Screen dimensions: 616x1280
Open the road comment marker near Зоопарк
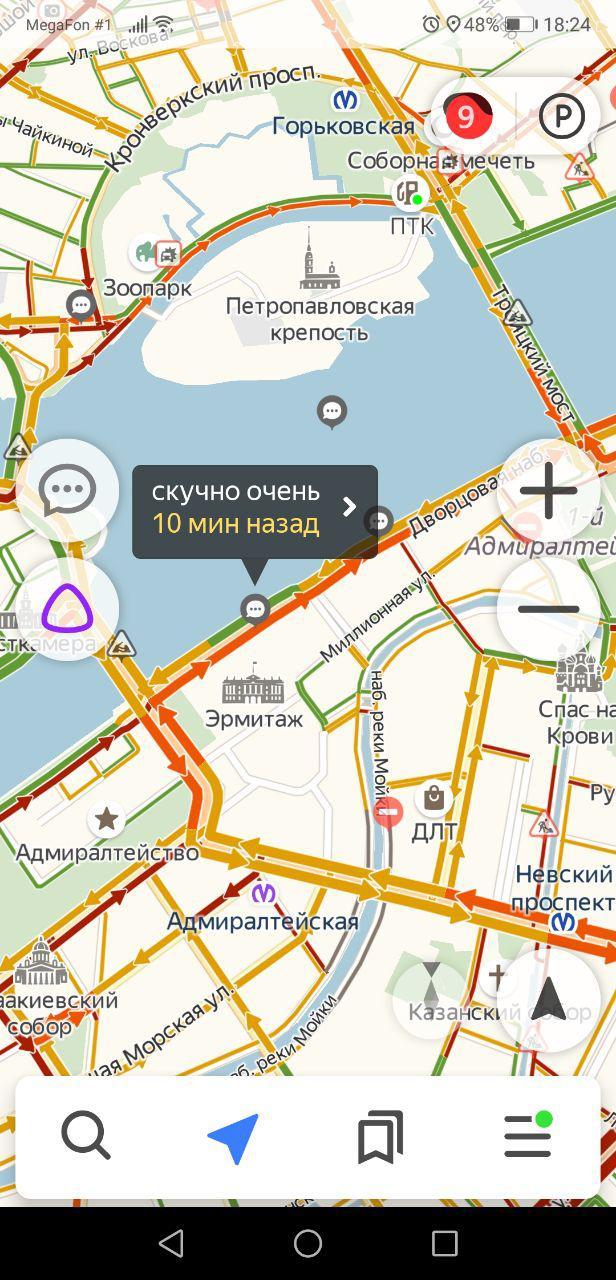[x=81, y=304]
